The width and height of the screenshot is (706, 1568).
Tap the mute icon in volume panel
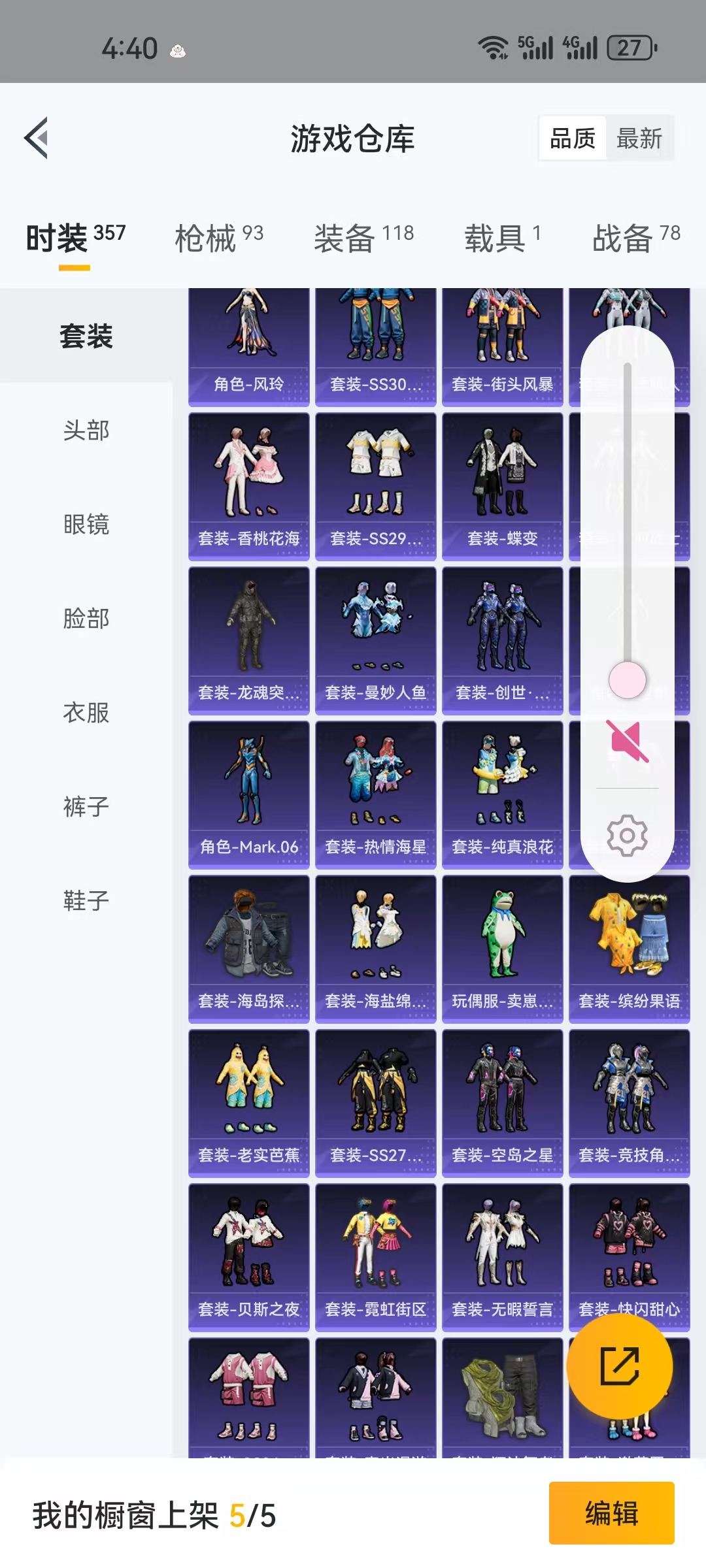pyautogui.click(x=627, y=741)
